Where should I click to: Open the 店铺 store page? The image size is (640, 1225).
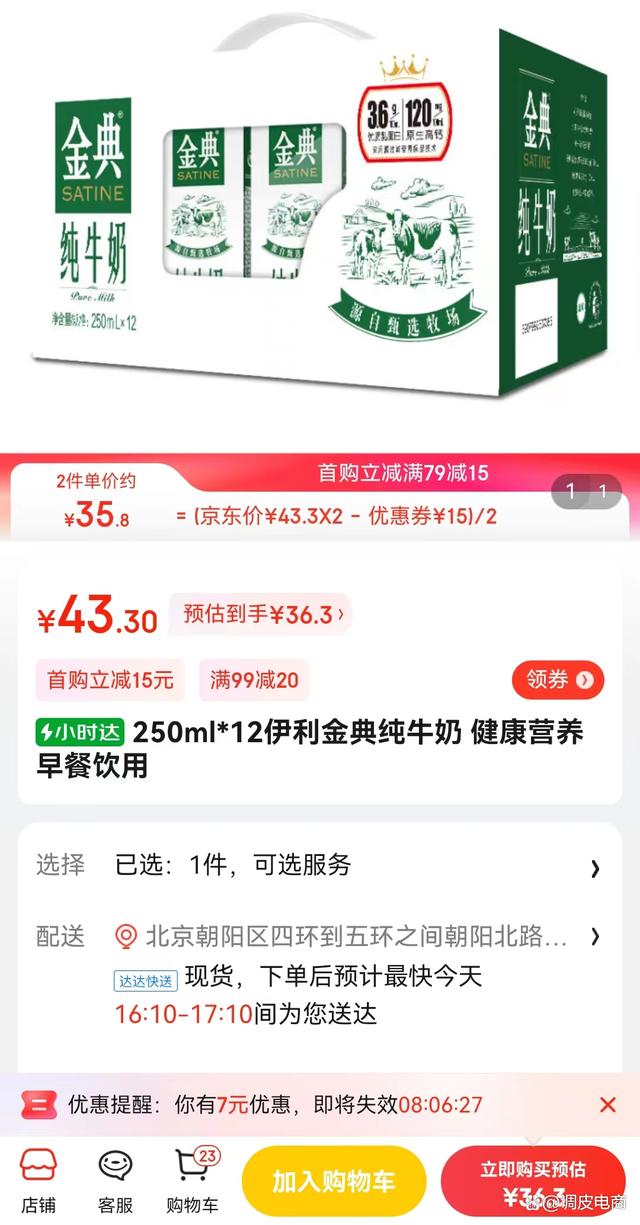point(39,1180)
